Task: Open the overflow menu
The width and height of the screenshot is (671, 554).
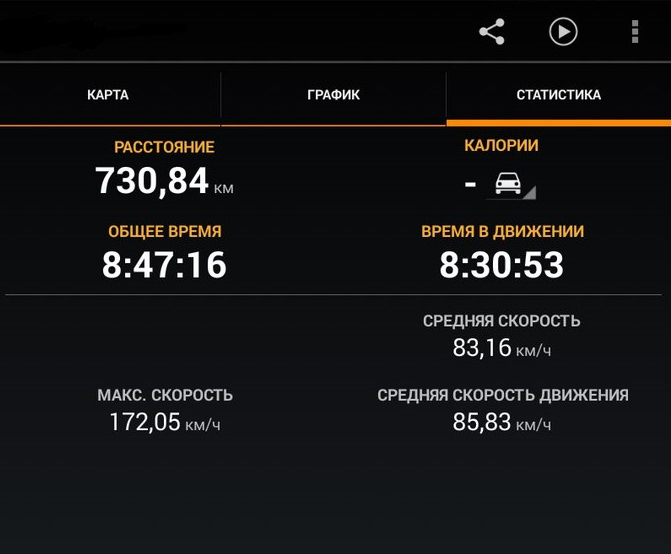Action: click(634, 32)
